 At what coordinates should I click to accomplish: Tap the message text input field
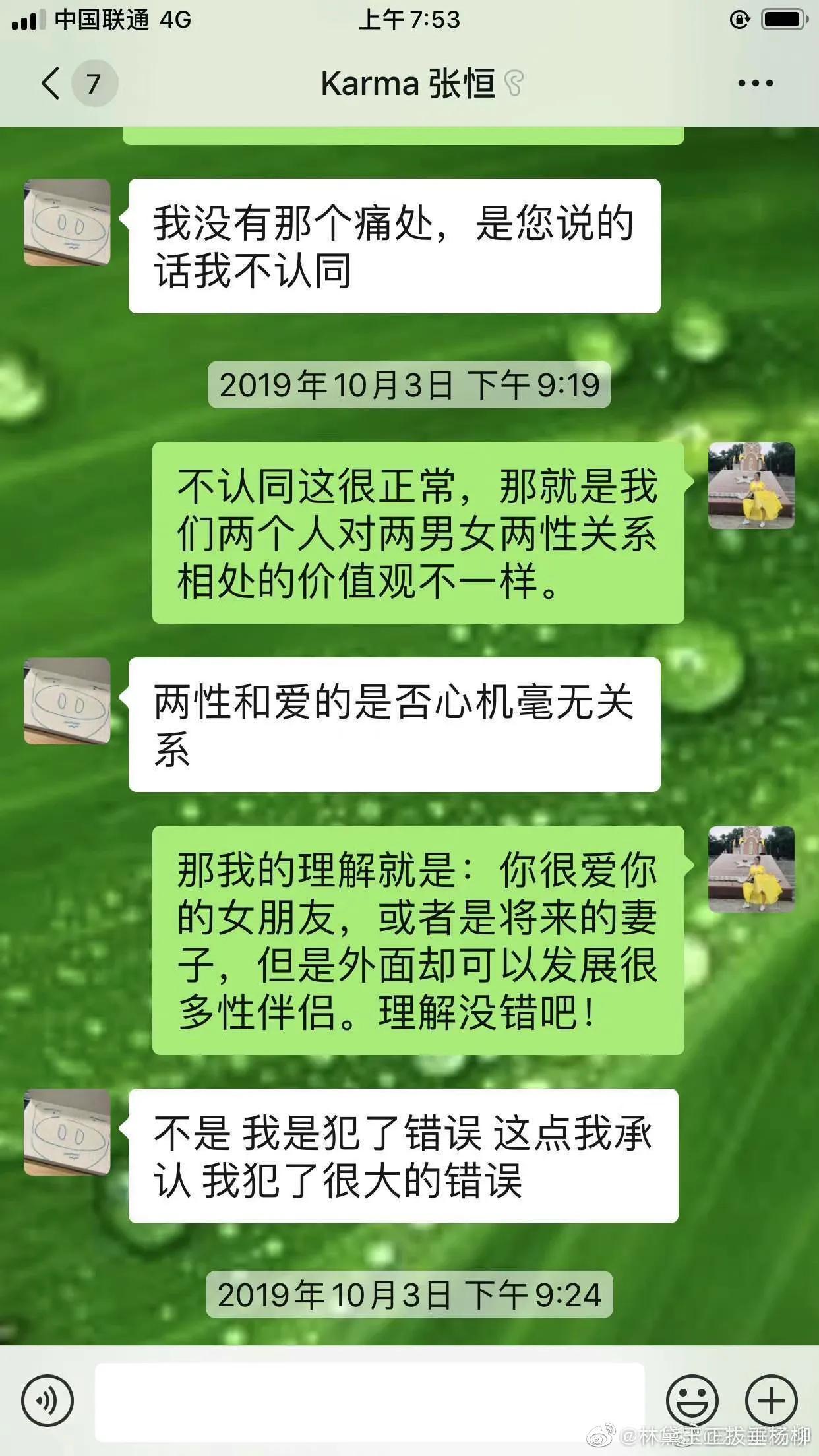(x=369, y=1401)
